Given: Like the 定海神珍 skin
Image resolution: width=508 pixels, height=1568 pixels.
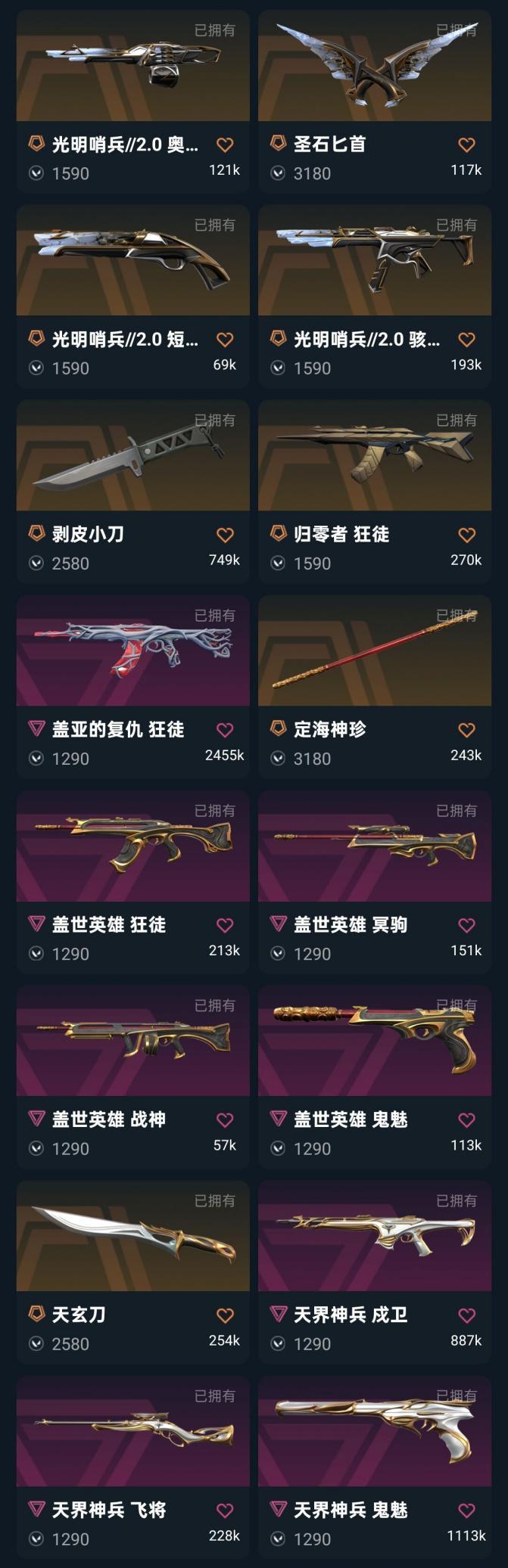Looking at the screenshot, I should click(x=467, y=730).
